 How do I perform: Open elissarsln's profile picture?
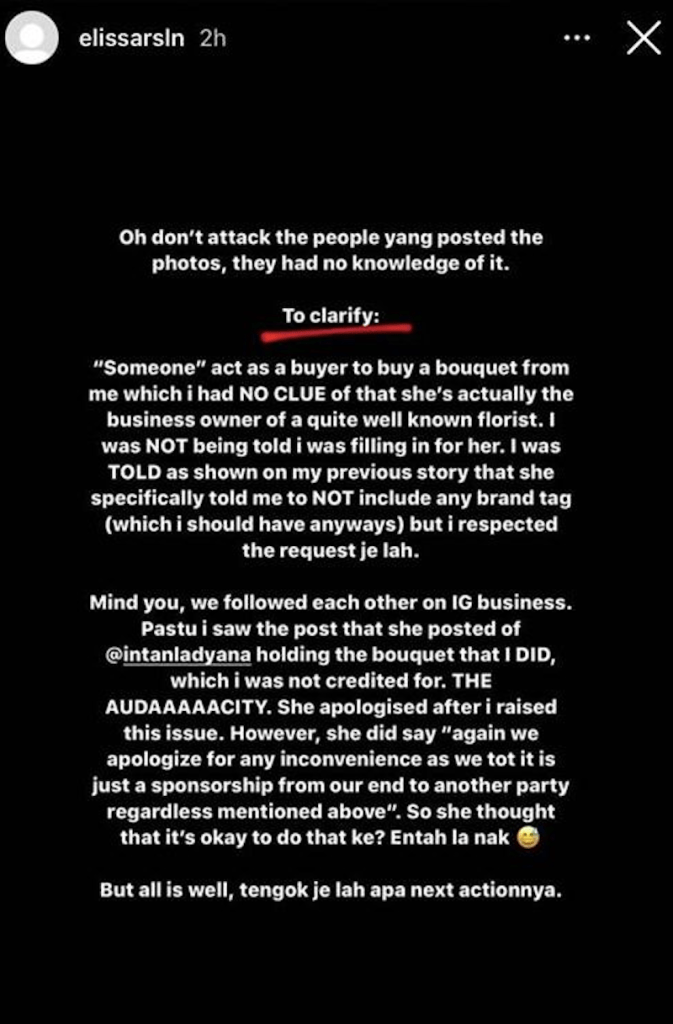(x=32, y=40)
